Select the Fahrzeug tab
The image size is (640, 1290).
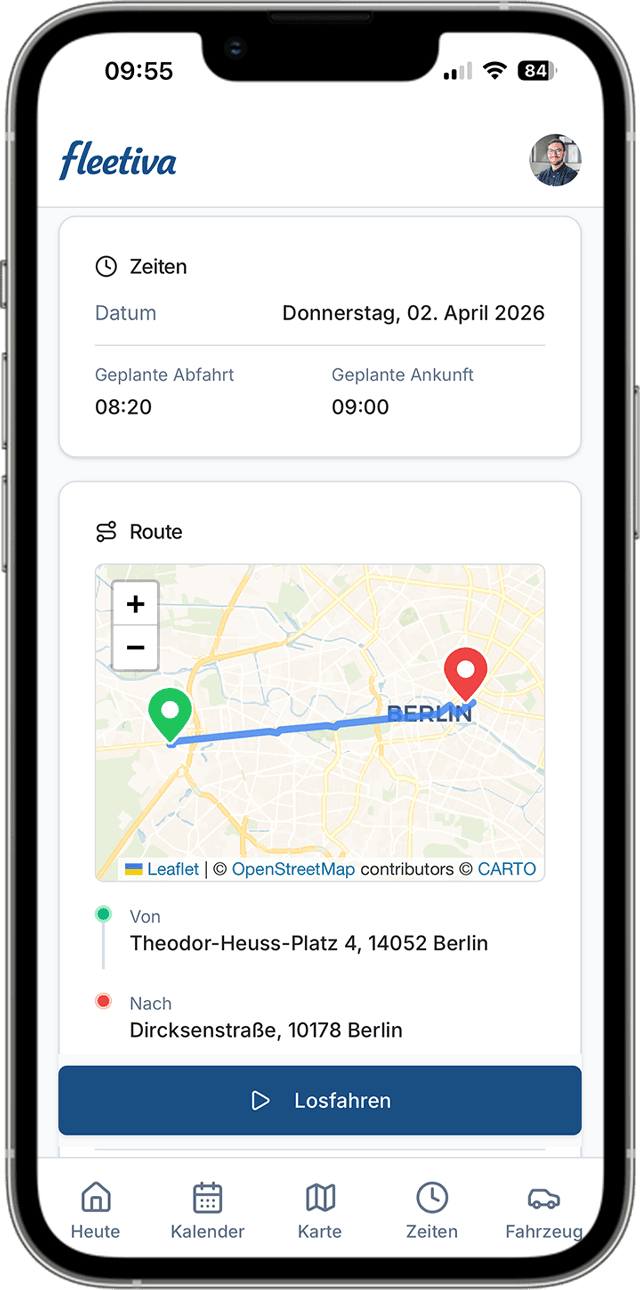pos(544,1210)
